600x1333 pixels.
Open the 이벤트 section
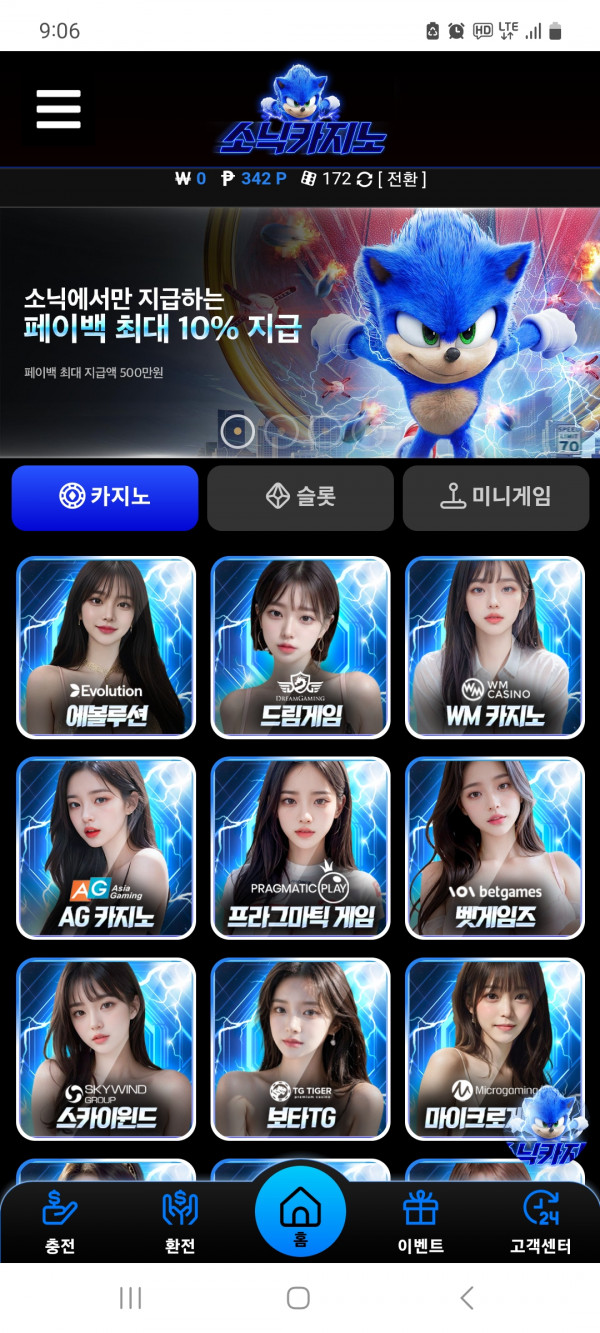[420, 1222]
